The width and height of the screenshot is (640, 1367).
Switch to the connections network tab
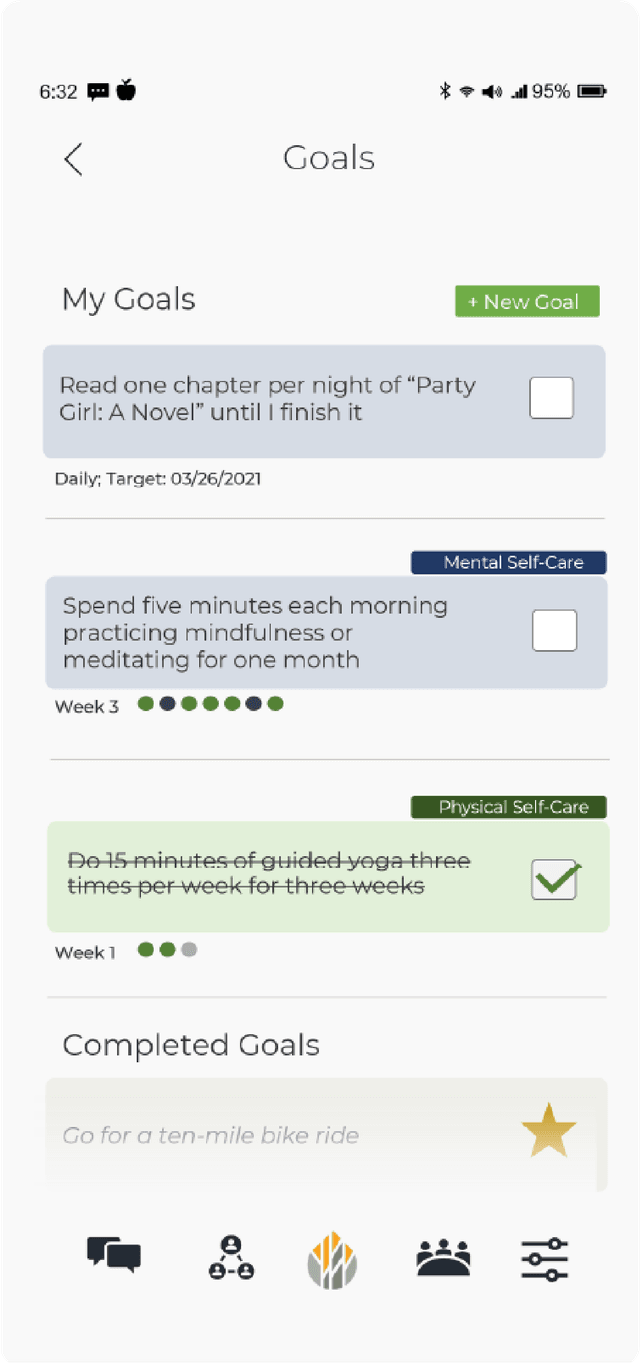(x=231, y=1257)
